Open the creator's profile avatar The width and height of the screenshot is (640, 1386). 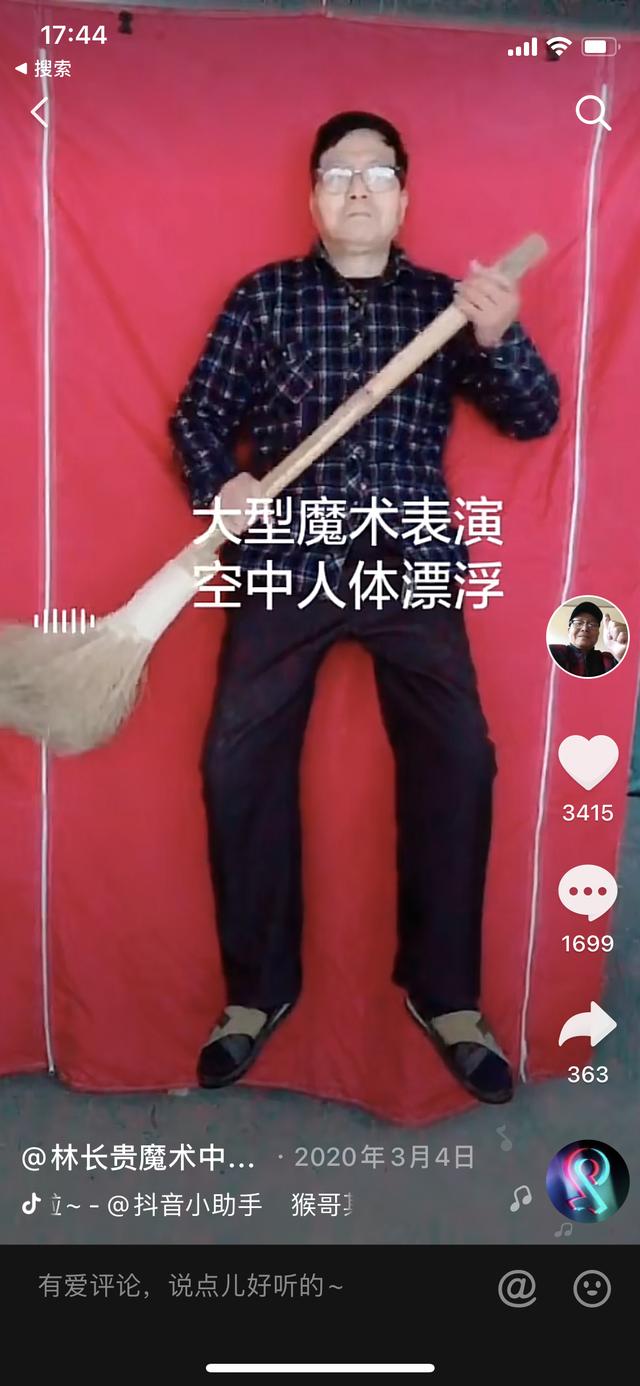tap(588, 637)
